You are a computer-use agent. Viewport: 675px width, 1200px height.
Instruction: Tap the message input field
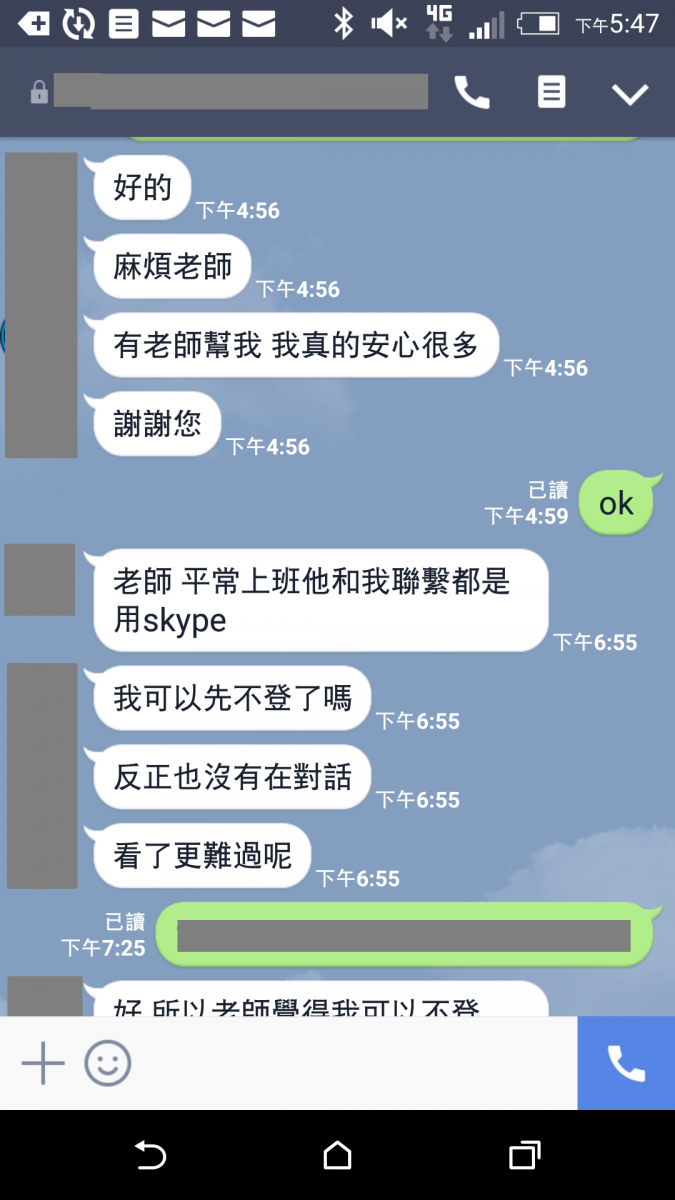(350, 1063)
